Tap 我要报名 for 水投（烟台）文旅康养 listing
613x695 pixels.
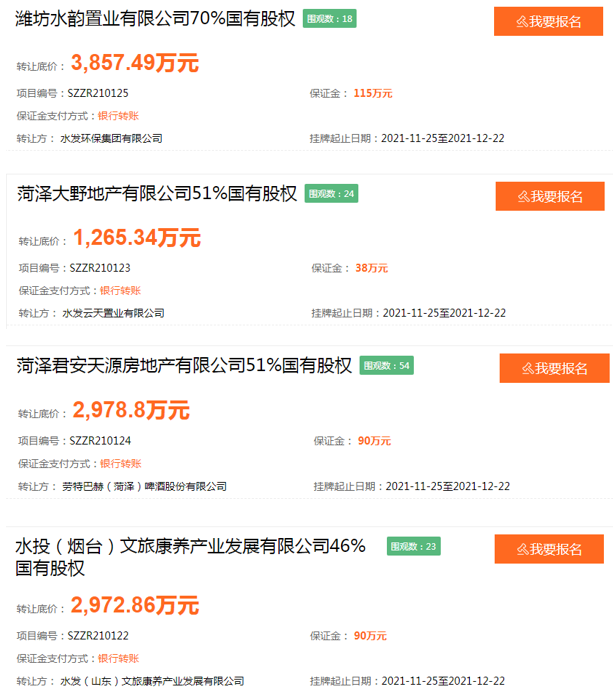click(x=549, y=549)
